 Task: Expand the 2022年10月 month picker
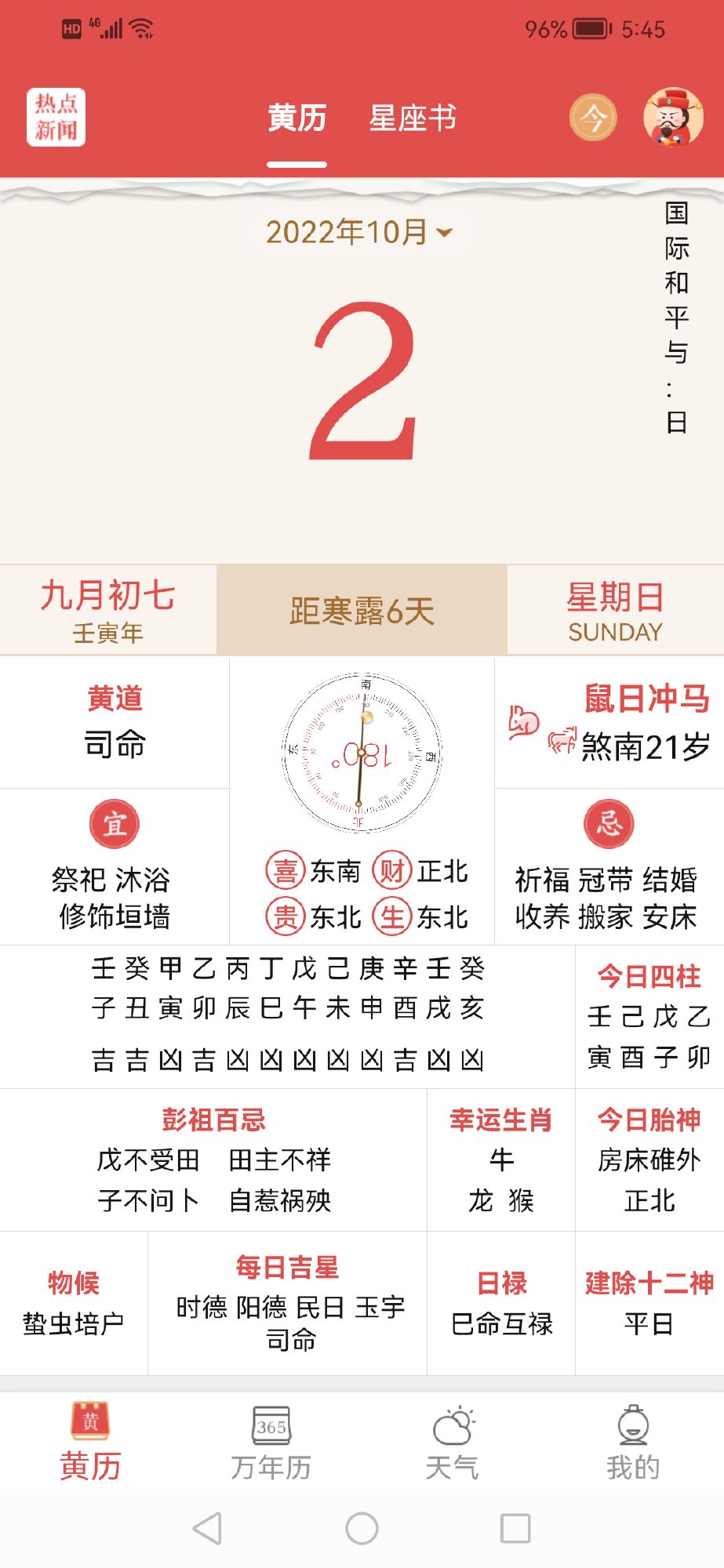click(358, 232)
